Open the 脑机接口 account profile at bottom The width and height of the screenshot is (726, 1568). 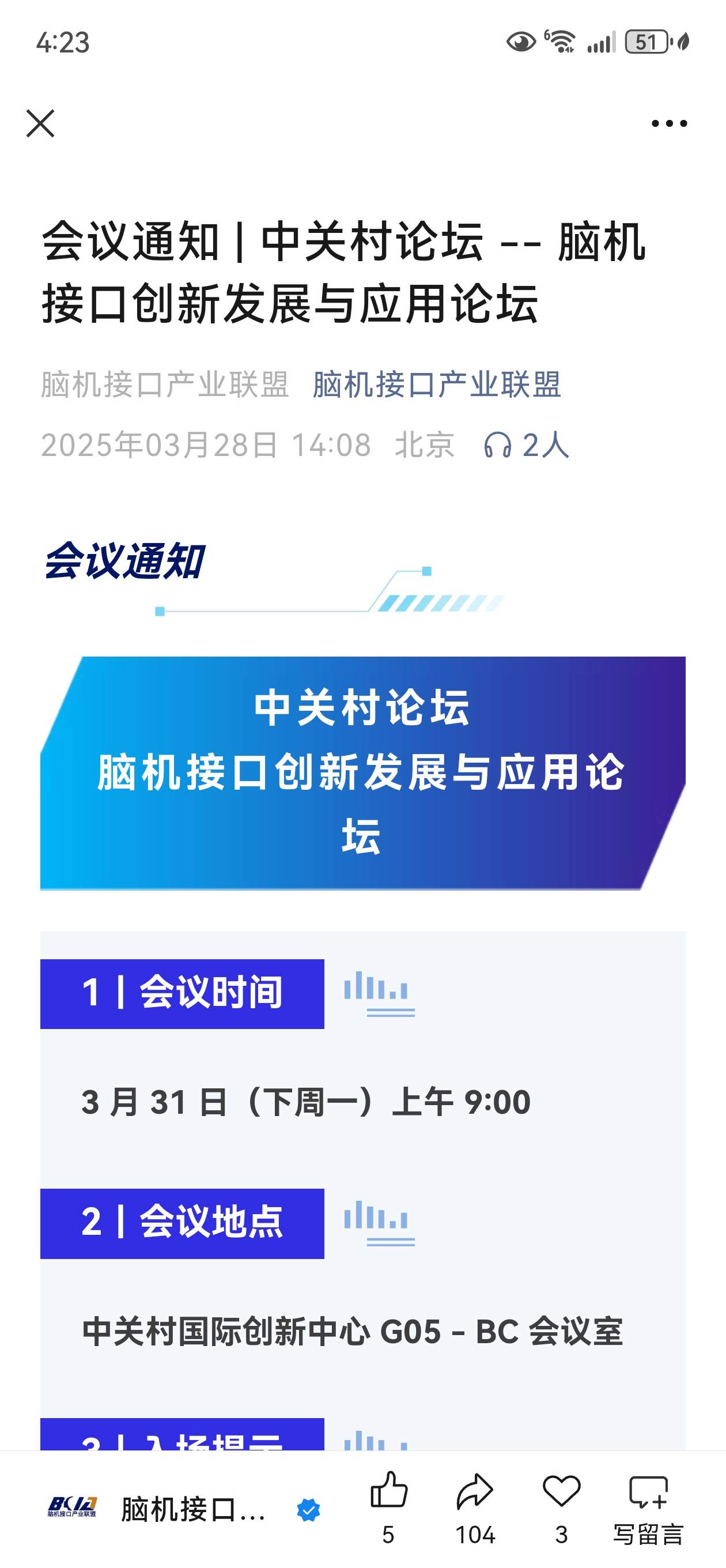[184, 1510]
